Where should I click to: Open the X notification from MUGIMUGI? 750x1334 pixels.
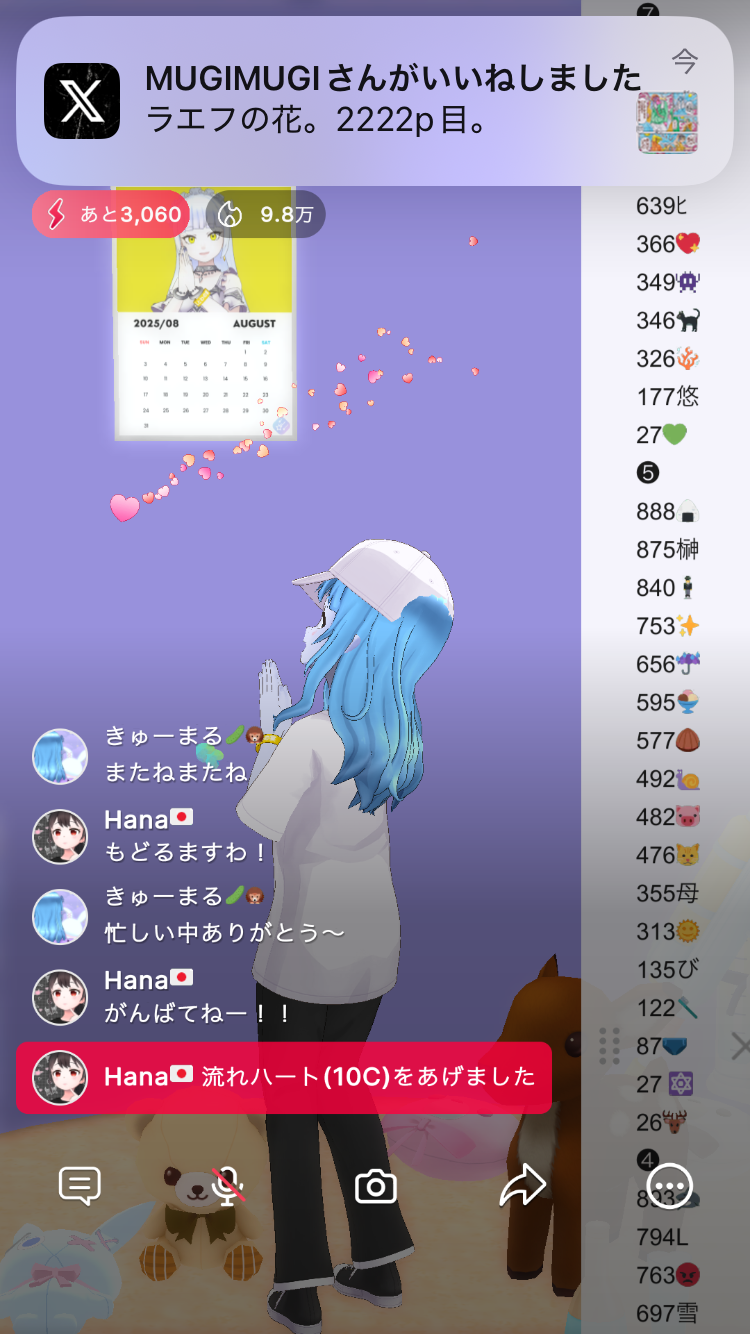coord(375,102)
